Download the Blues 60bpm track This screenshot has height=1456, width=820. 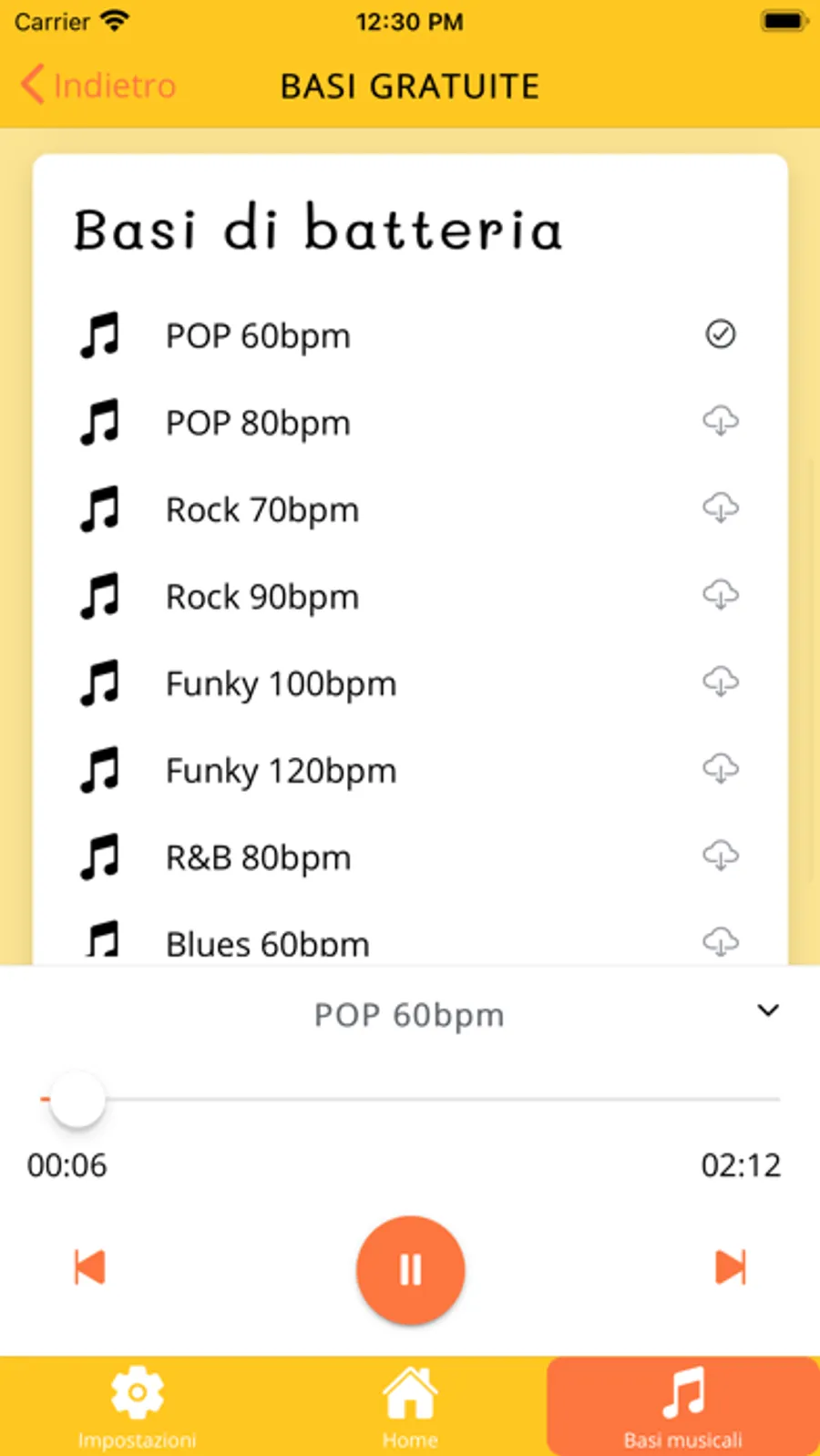point(720,941)
